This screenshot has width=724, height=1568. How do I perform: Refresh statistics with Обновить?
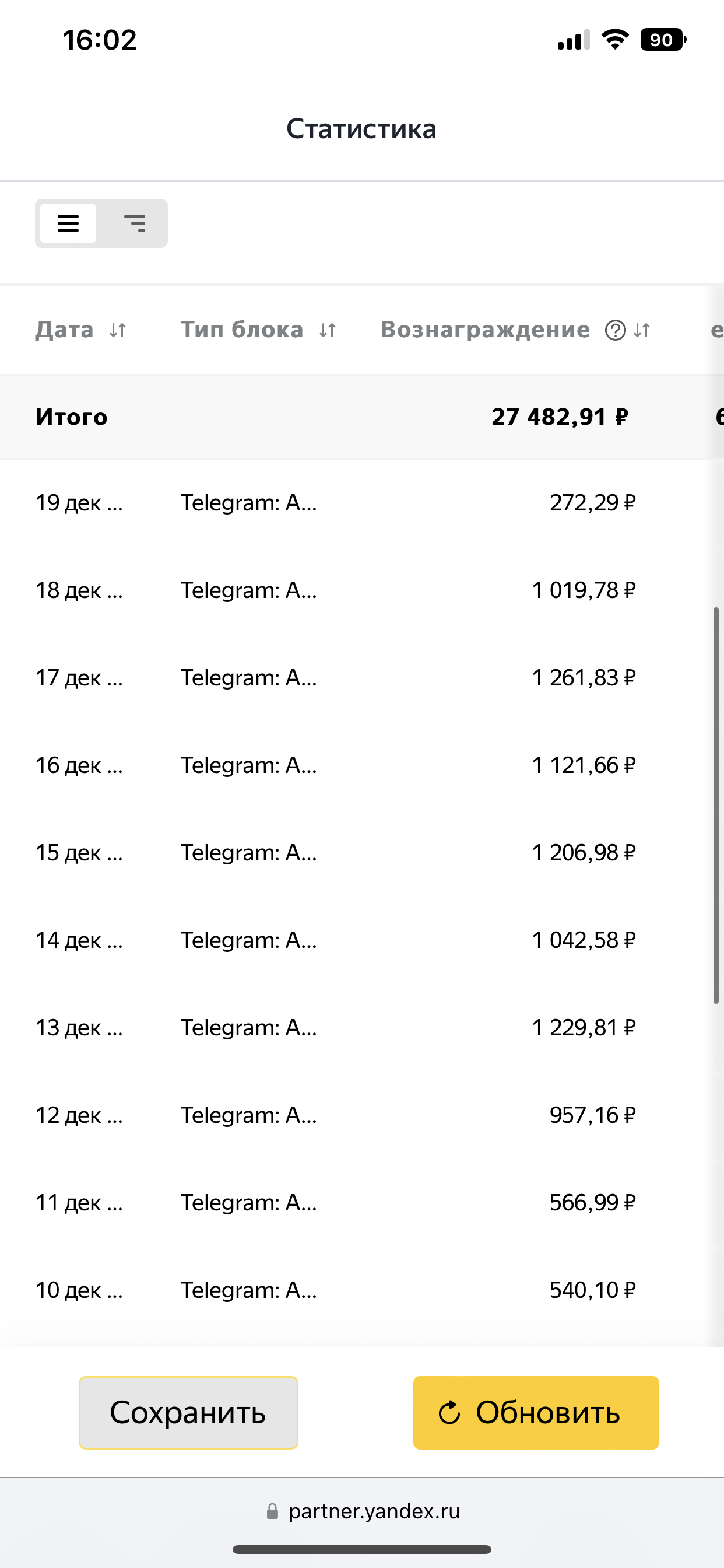[x=535, y=1412]
